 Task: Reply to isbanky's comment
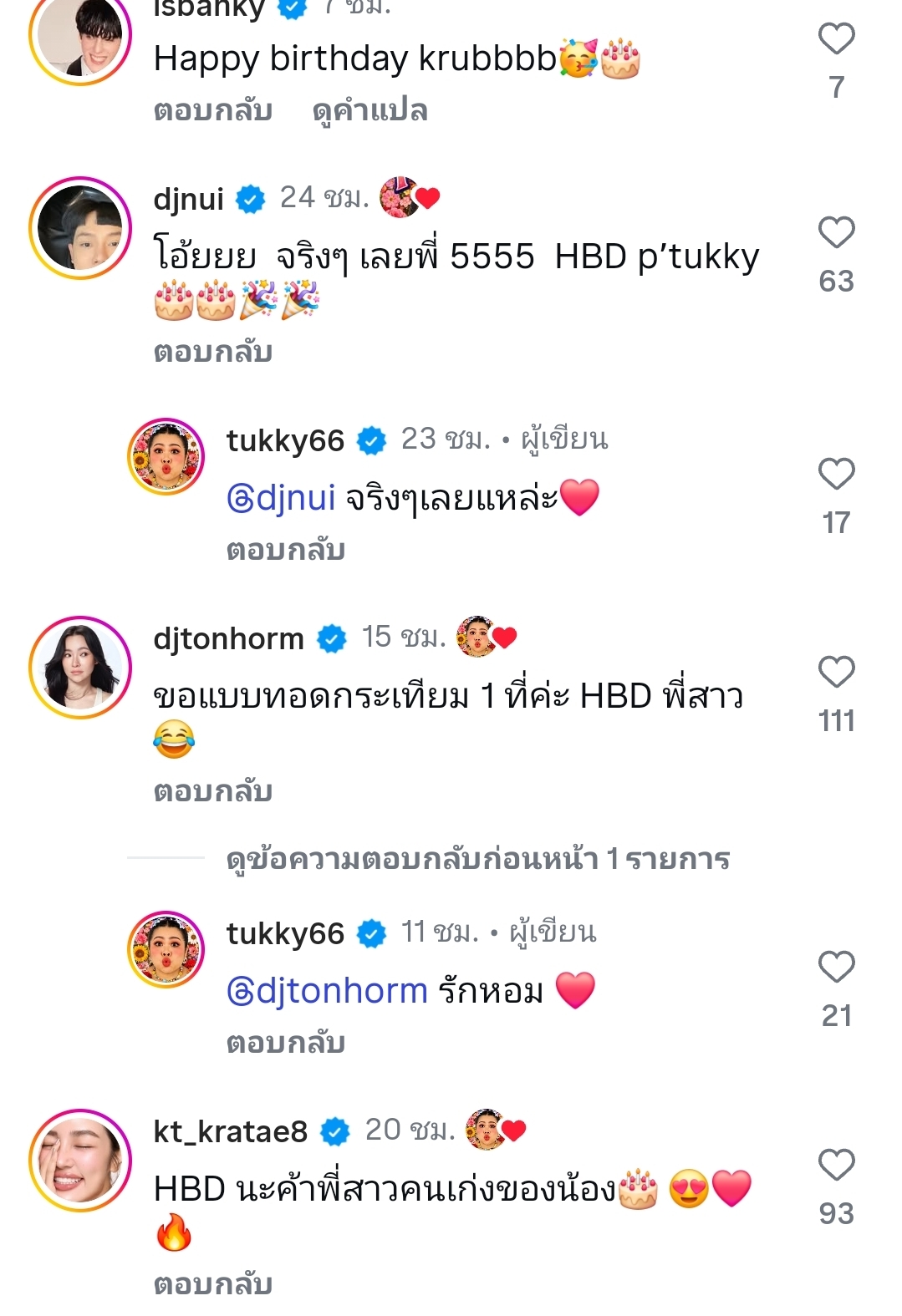coord(213,110)
